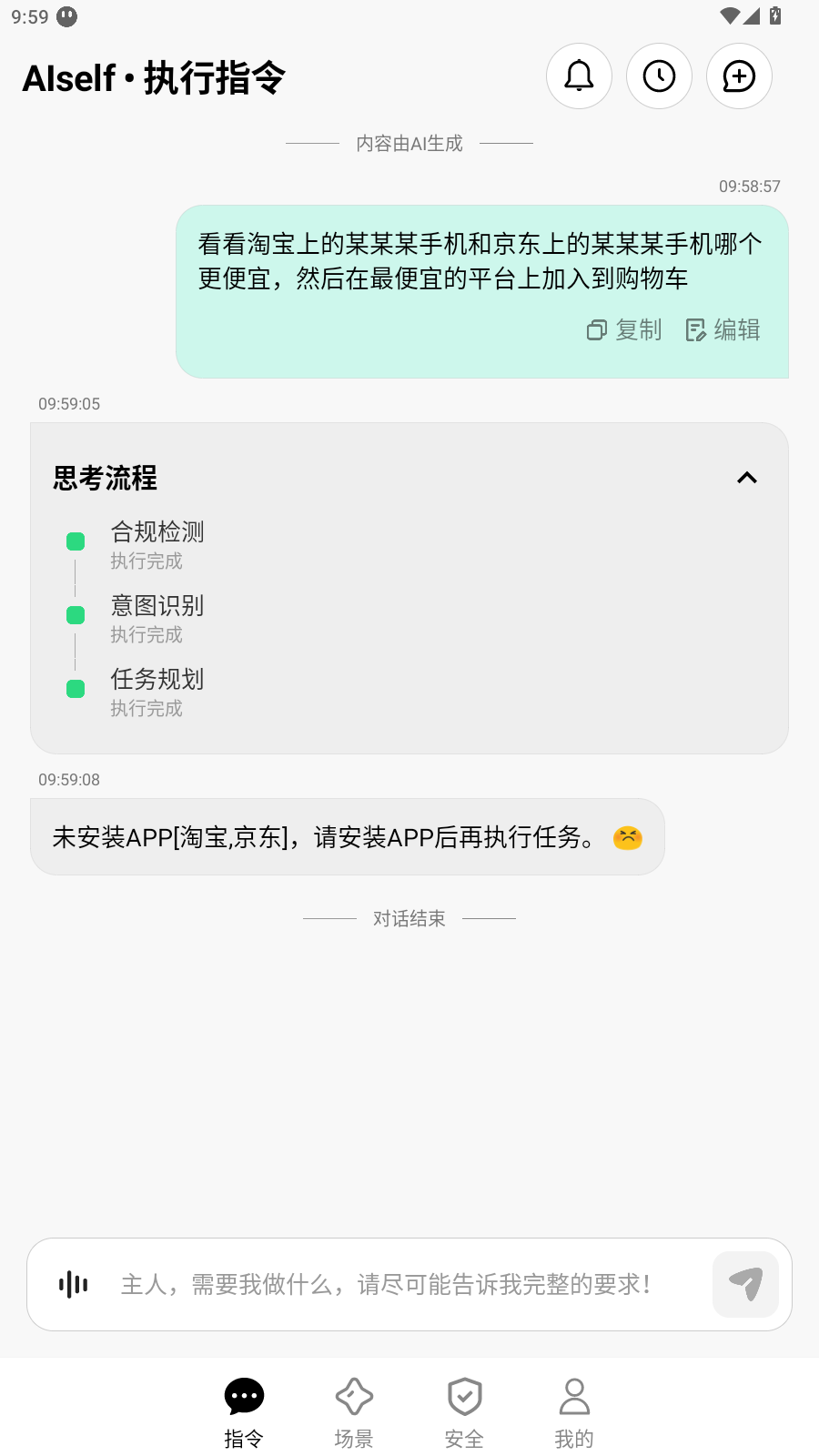Open the notifications bell
Image resolution: width=819 pixels, height=1456 pixels.
pos(579,76)
